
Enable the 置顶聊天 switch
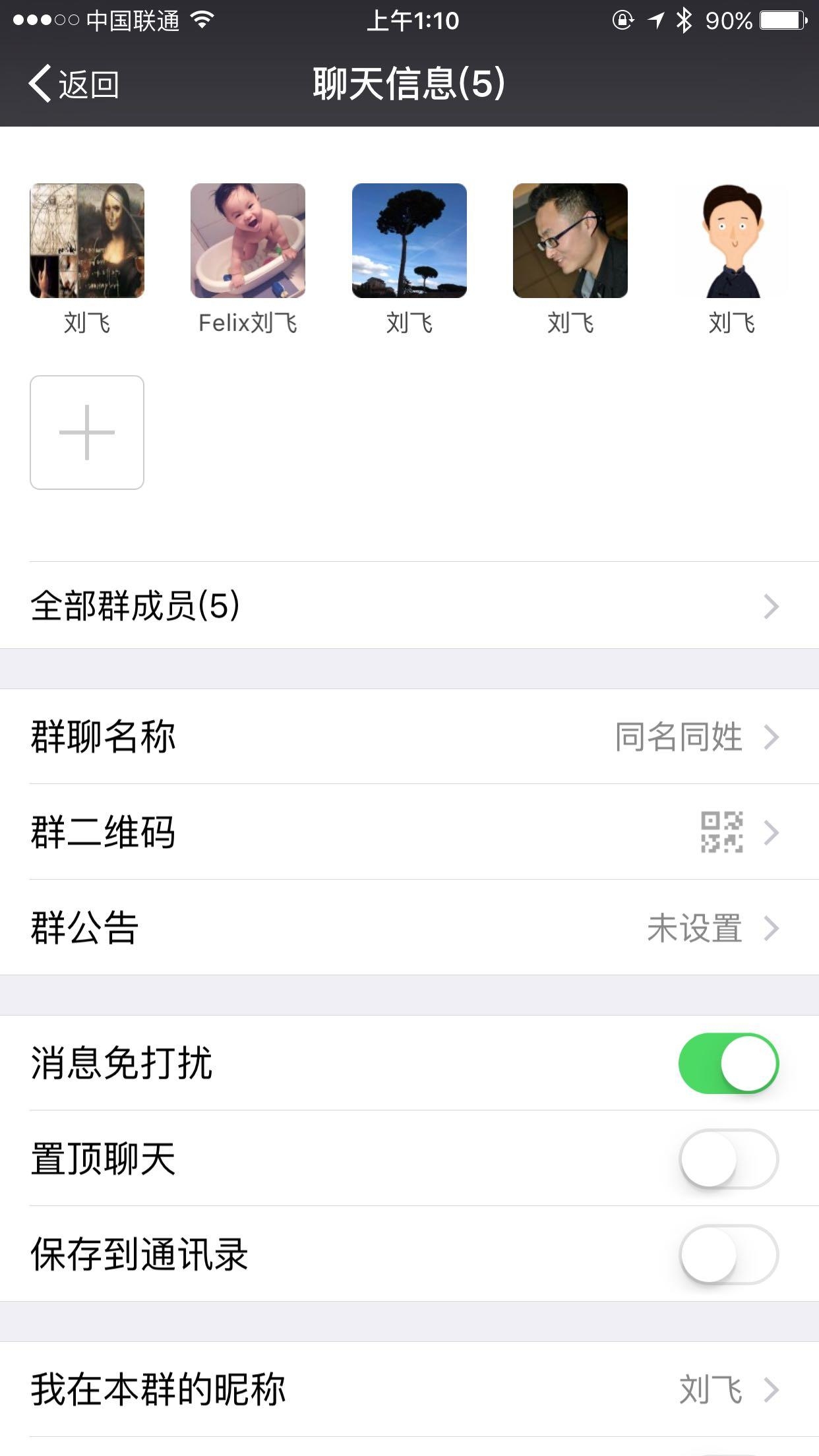point(728,1159)
